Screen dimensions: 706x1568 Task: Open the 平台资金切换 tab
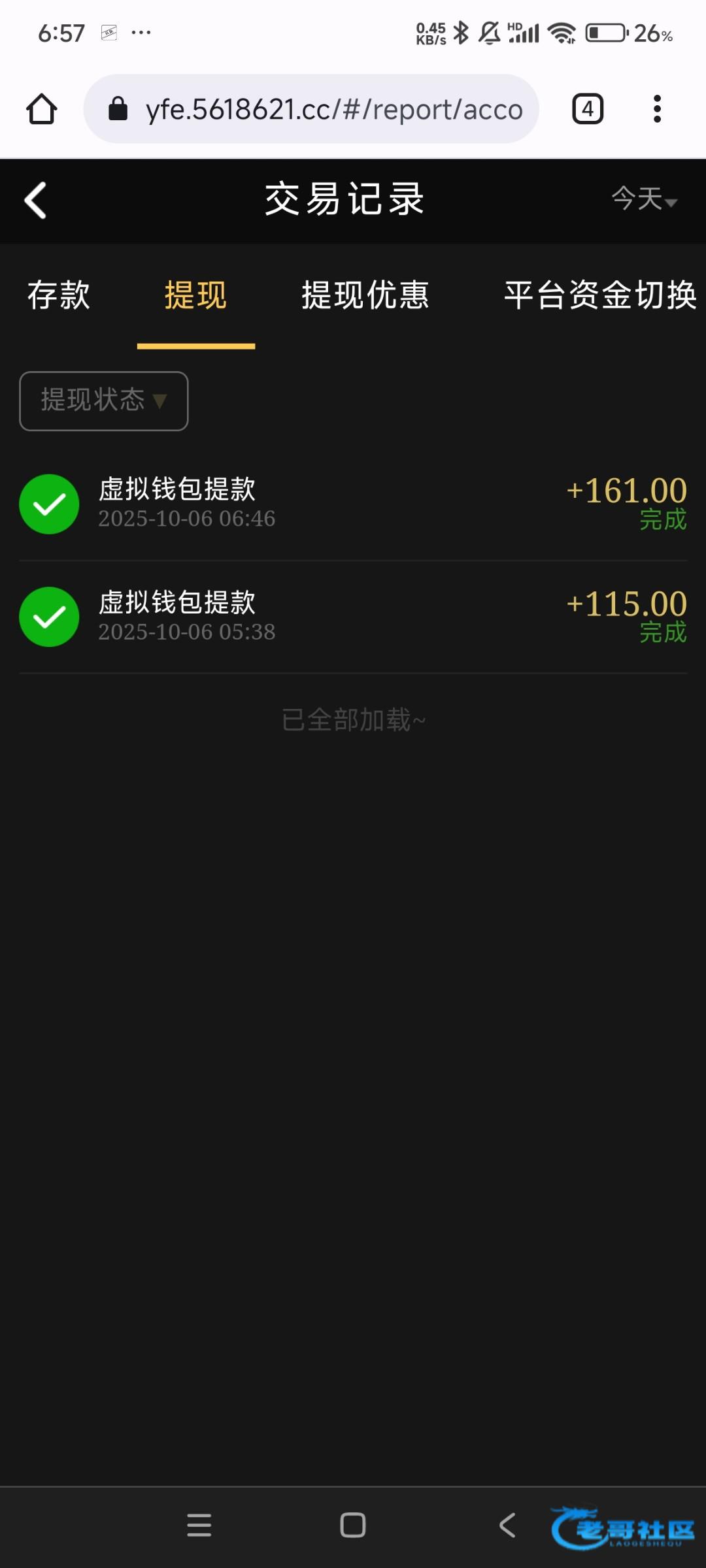click(600, 295)
